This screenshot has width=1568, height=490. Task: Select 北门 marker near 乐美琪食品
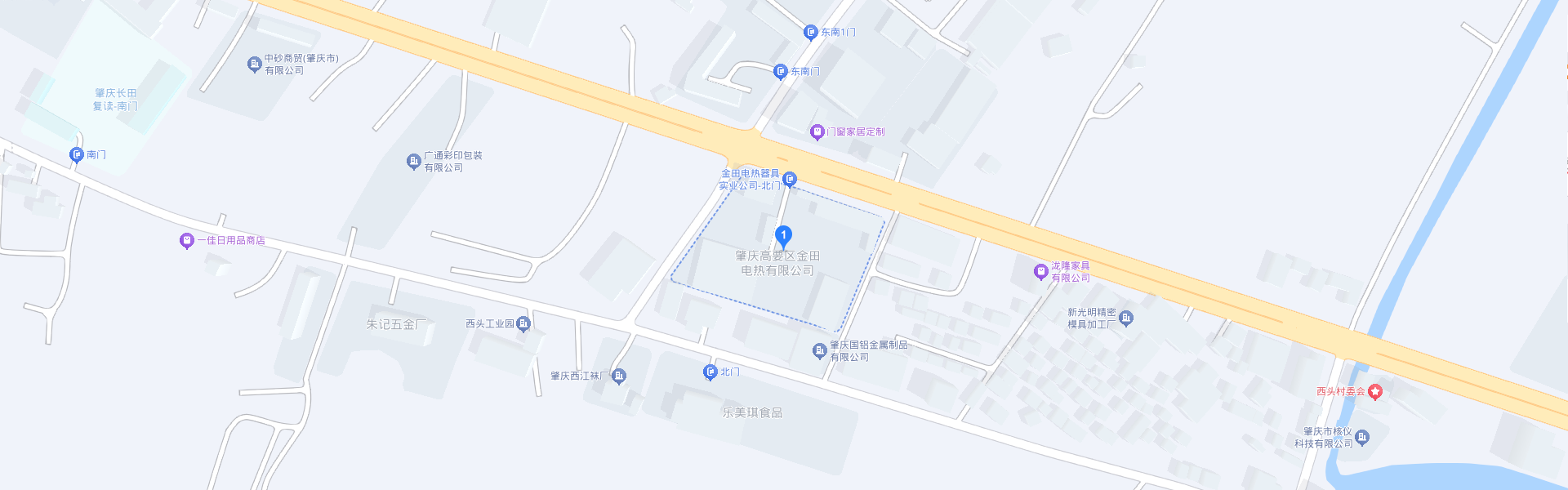[710, 372]
